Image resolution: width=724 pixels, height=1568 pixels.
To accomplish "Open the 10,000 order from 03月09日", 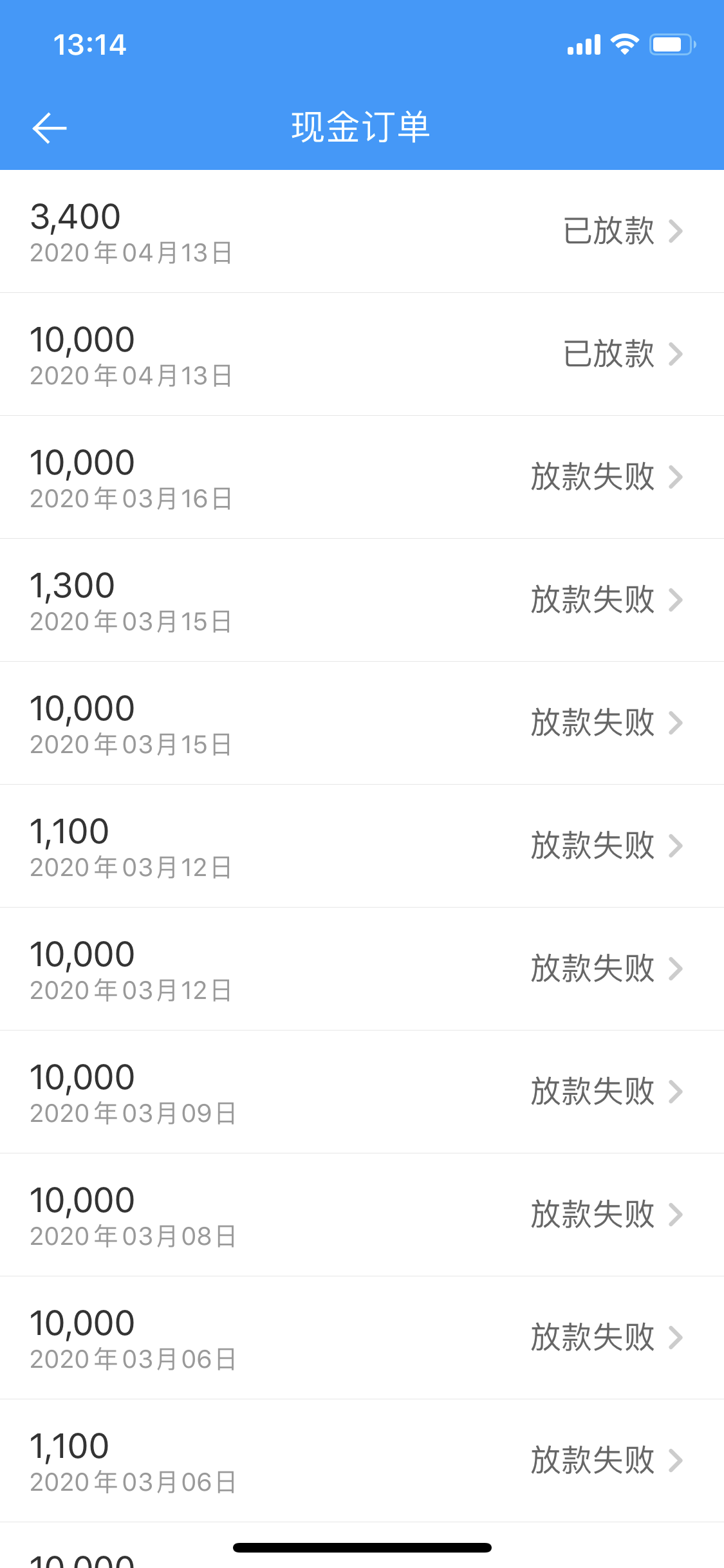I will [x=362, y=1092].
